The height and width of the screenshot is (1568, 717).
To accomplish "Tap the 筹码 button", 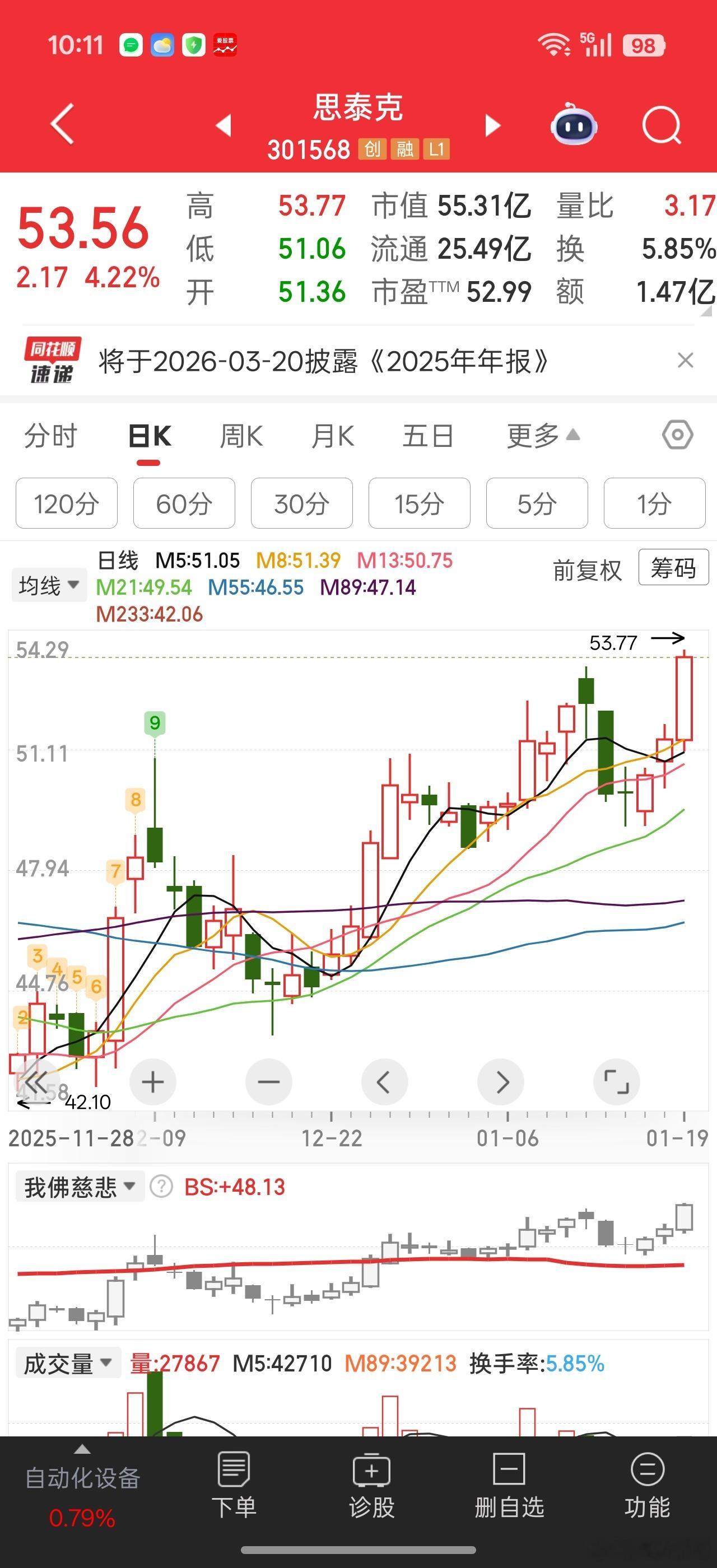I will point(673,568).
